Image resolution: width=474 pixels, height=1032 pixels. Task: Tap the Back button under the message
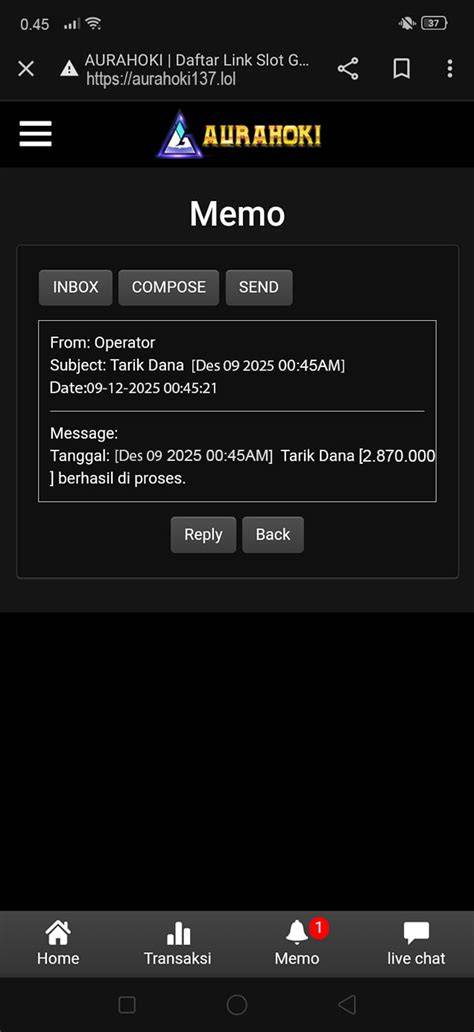tap(273, 534)
